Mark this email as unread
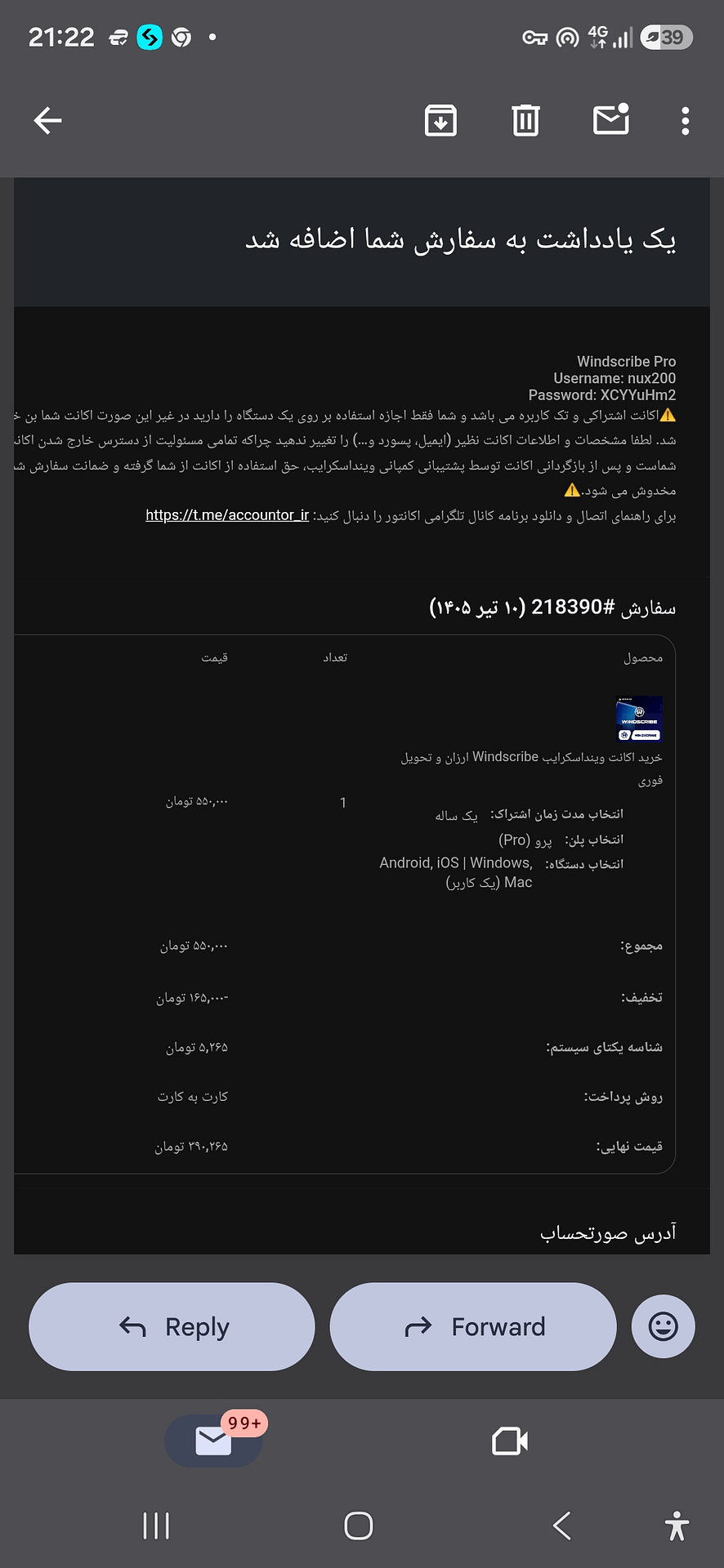The height and width of the screenshot is (1568, 724). coord(610,119)
